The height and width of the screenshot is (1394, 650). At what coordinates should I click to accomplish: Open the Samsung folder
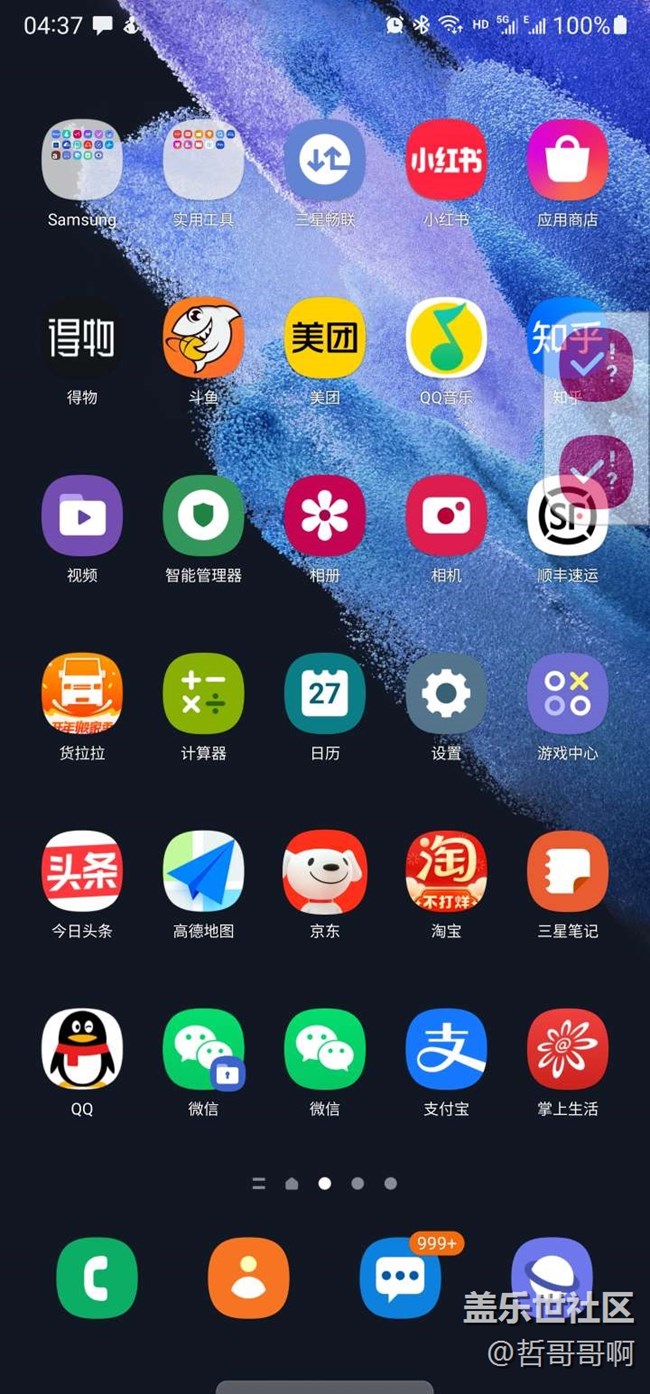(82, 161)
